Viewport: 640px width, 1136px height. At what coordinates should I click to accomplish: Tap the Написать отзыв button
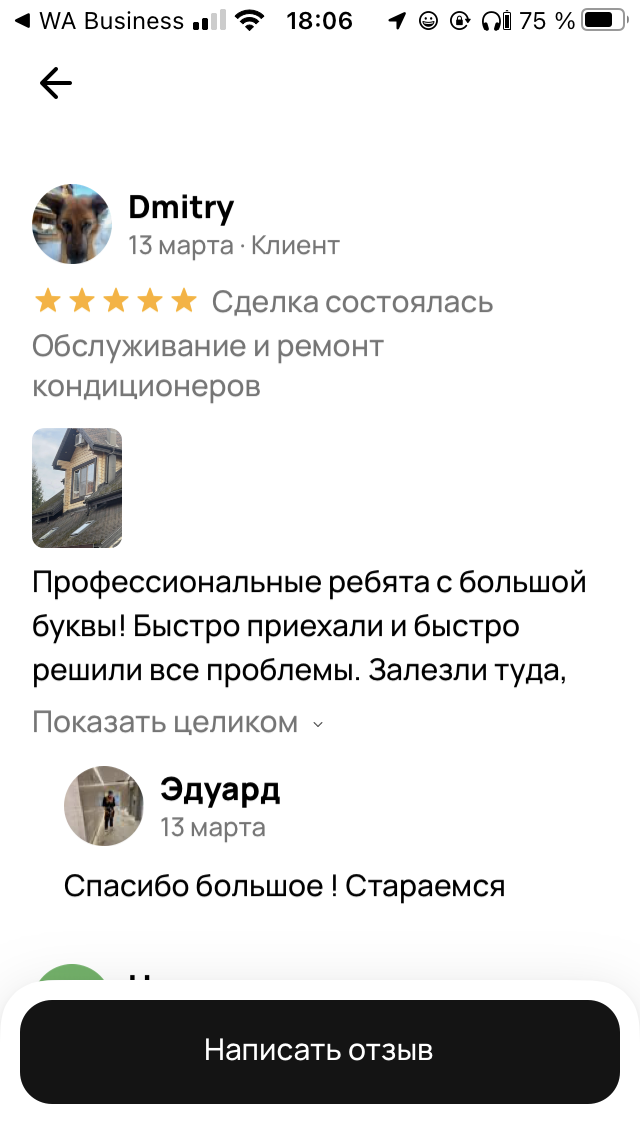(319, 1050)
